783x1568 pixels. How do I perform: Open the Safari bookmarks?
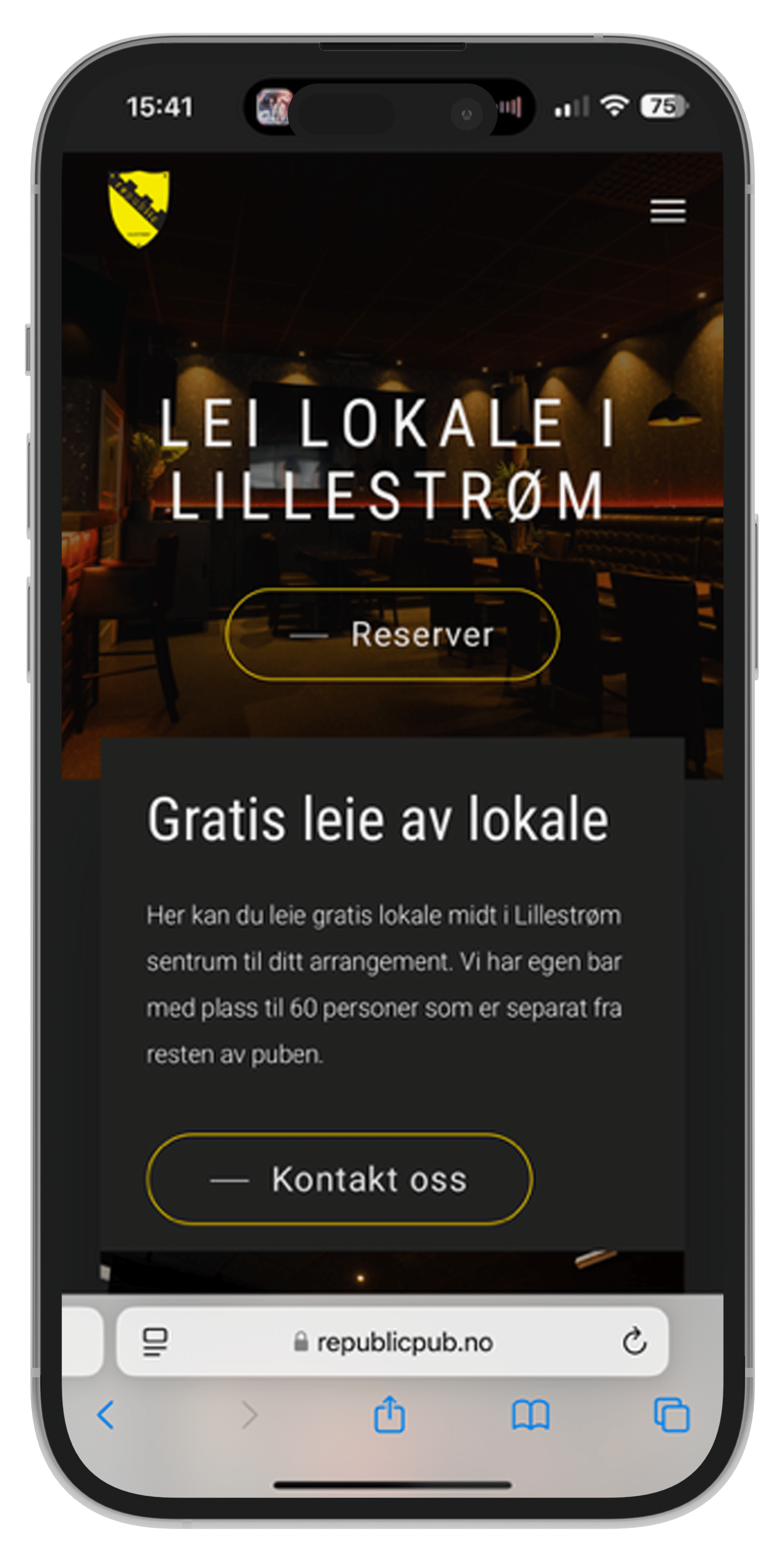coord(531,1415)
